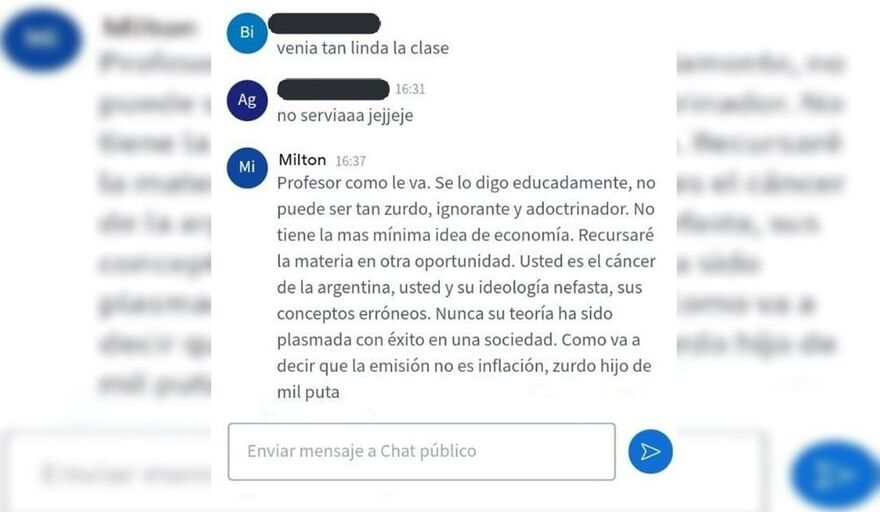Tap the 'Enviar mensaje a Chat público' field

pos(421,451)
